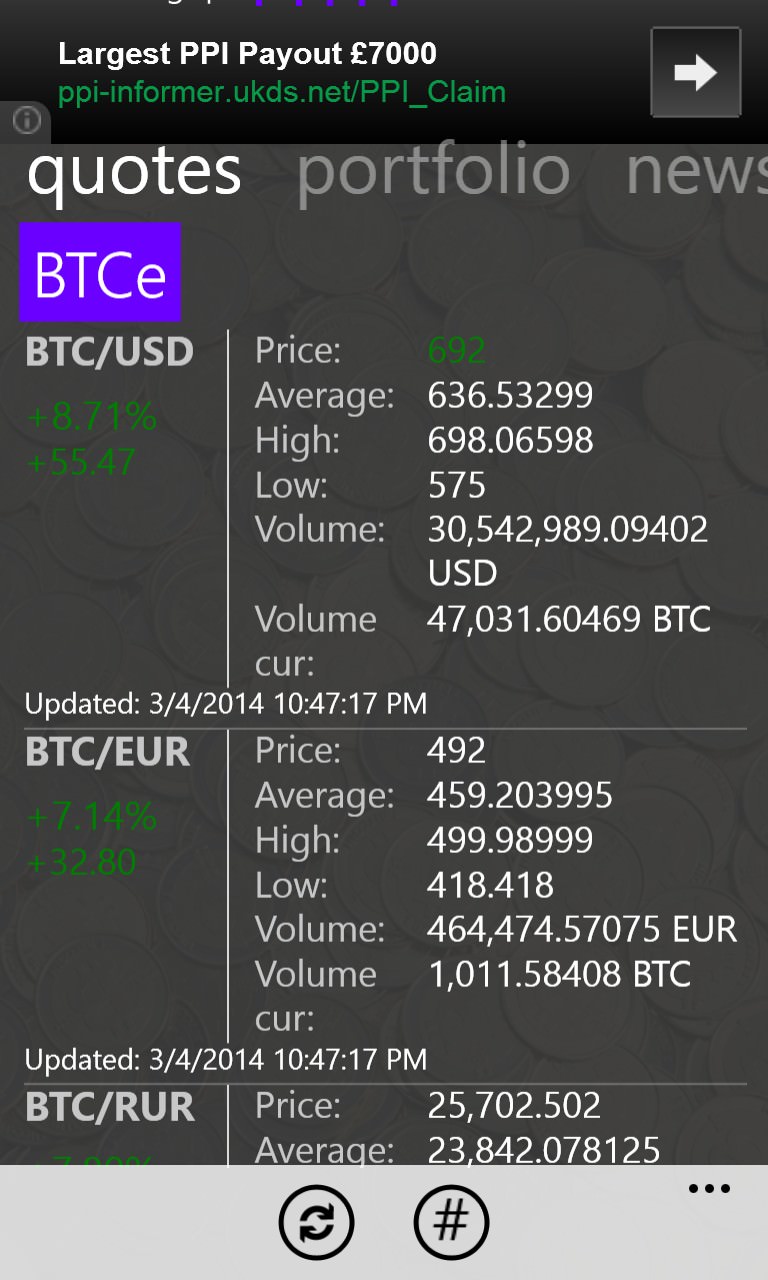Tap the hash symbol app bar button
This screenshot has height=1280, width=768.
point(451,1221)
